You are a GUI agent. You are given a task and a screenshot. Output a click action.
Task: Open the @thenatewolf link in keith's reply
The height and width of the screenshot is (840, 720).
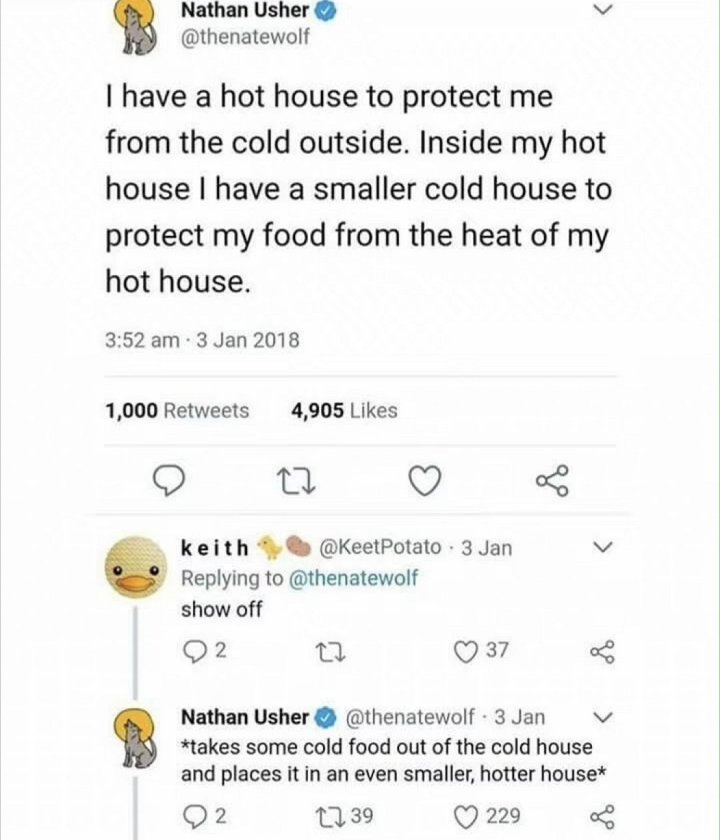(352, 578)
